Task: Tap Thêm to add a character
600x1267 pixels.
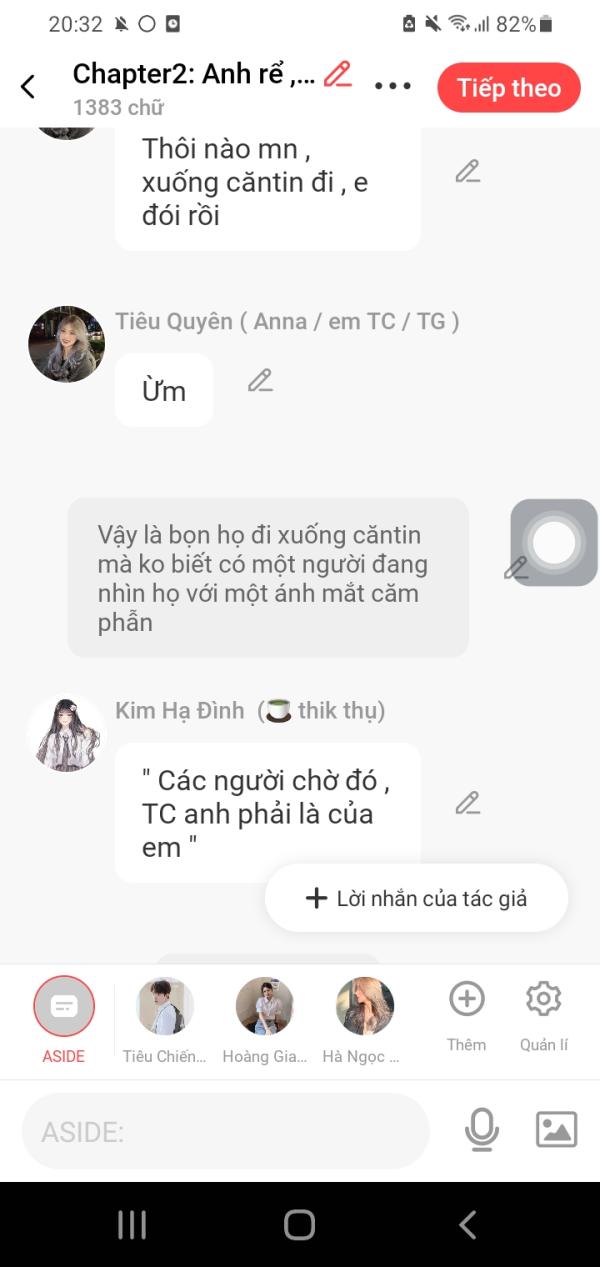Action: pos(466,1016)
